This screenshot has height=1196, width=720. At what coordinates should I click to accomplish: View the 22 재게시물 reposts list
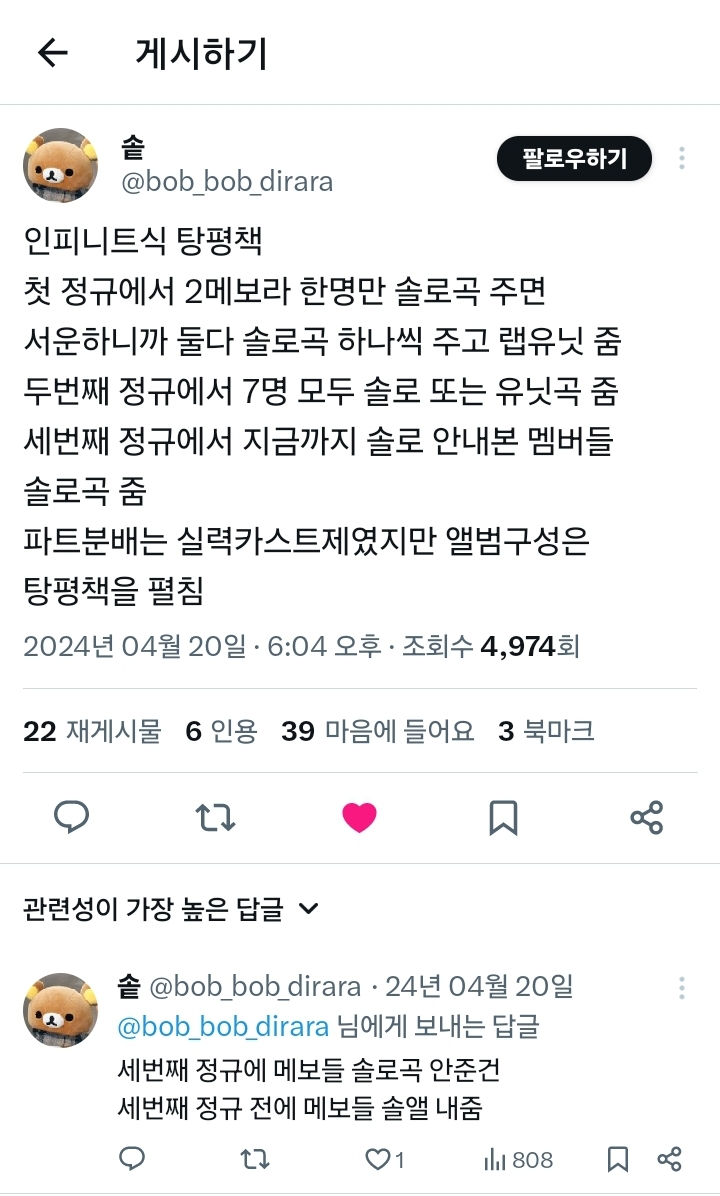click(92, 731)
